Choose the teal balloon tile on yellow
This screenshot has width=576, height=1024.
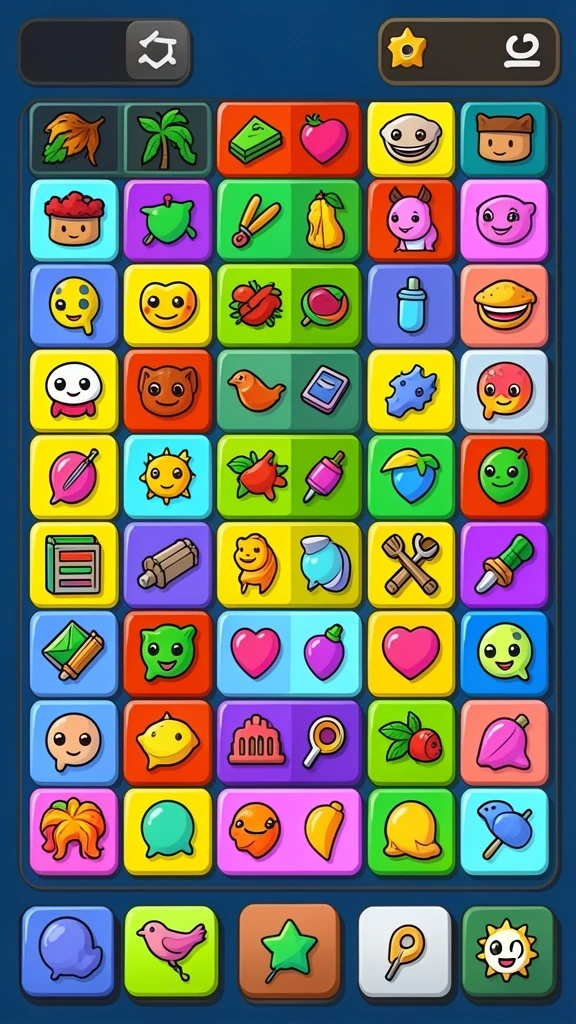click(167, 831)
